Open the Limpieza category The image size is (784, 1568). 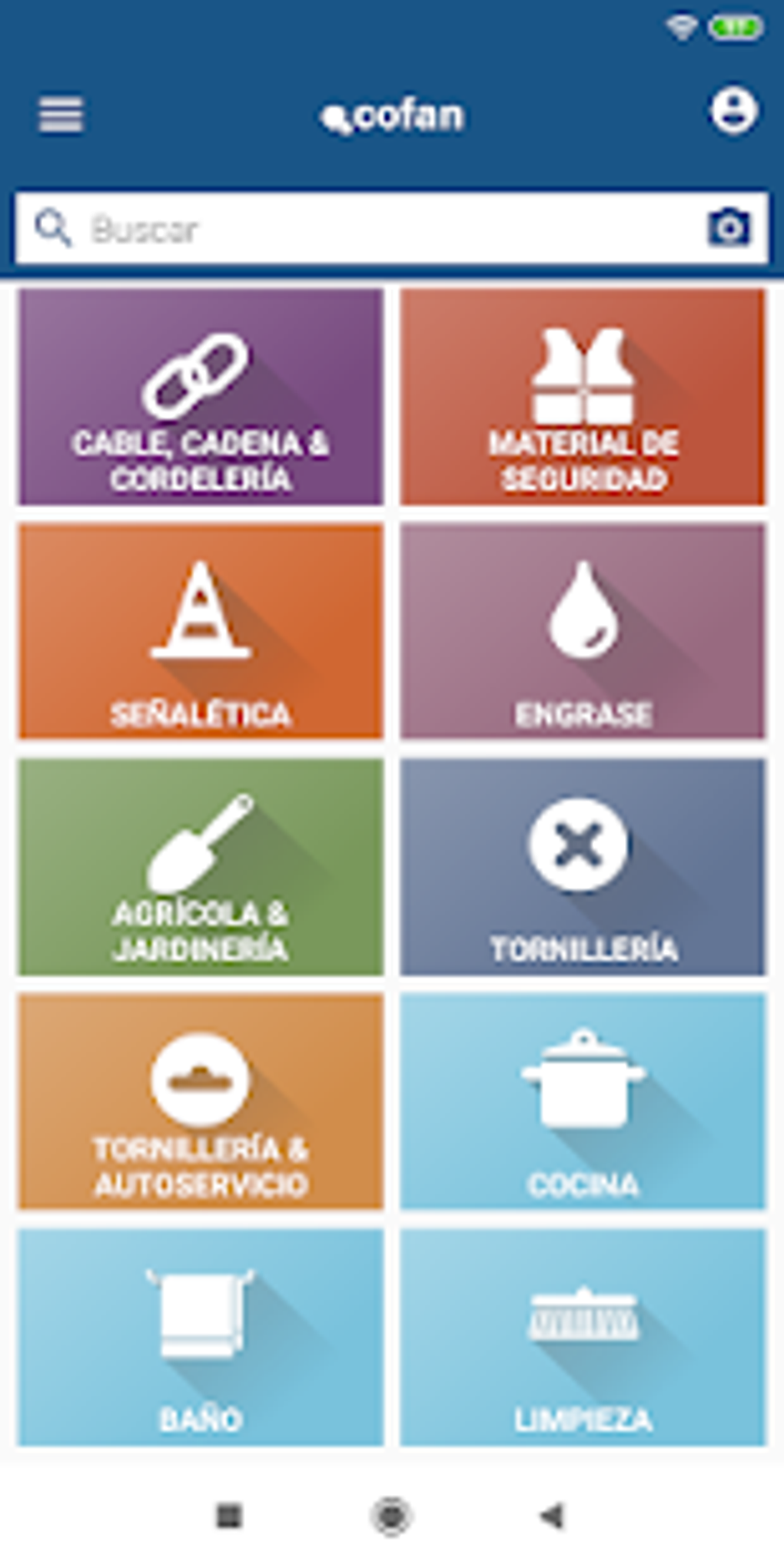pos(583,1337)
